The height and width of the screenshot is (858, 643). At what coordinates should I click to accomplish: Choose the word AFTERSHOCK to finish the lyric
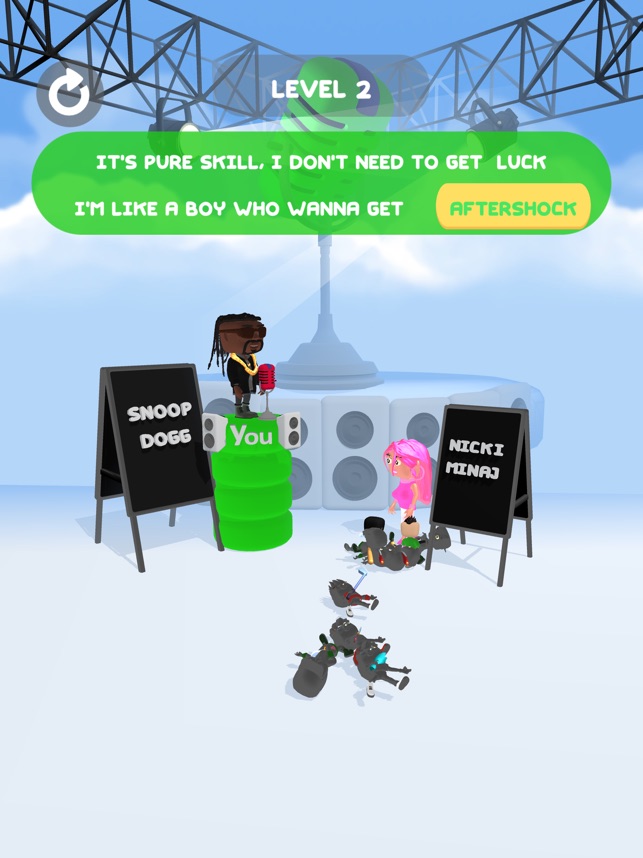(513, 209)
